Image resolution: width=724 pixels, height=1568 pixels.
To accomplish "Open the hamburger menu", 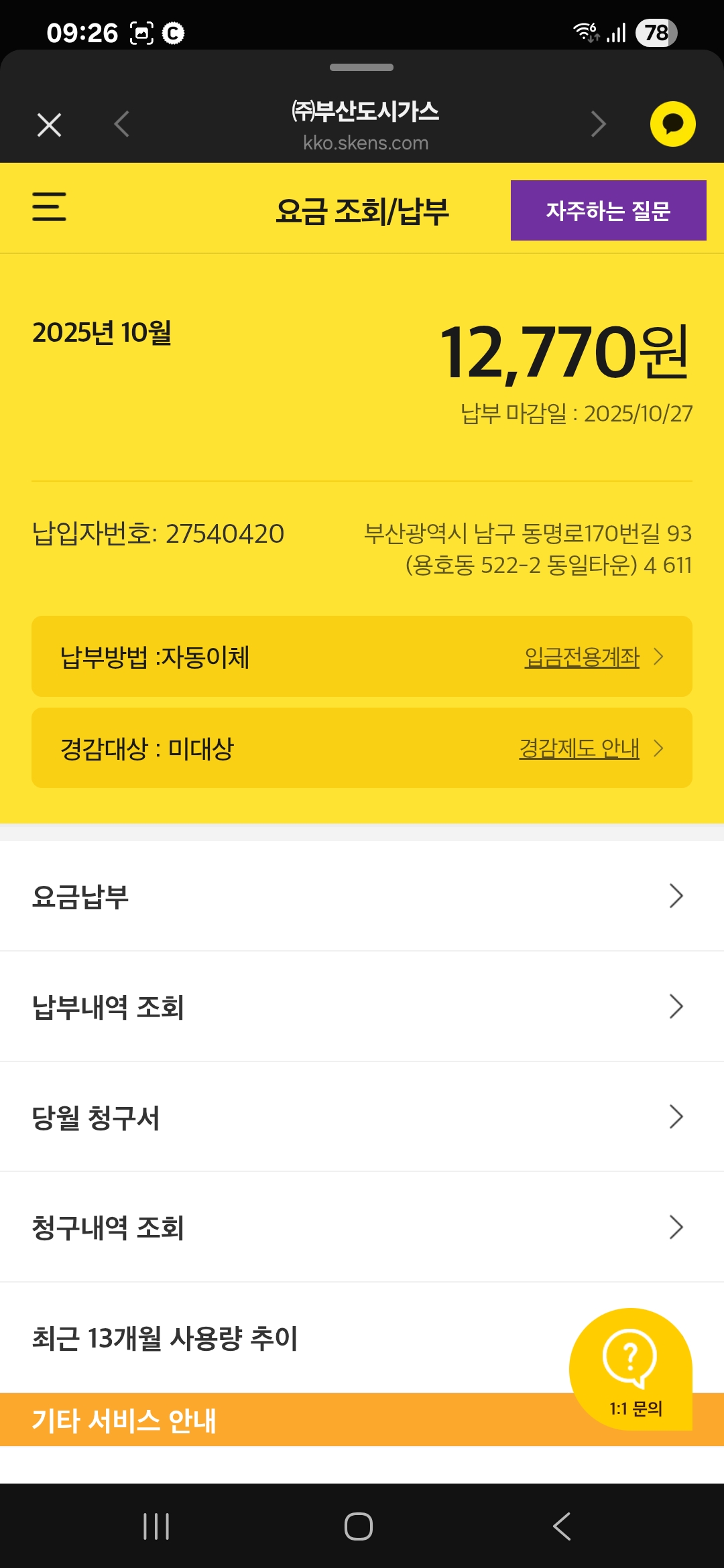I will (49, 206).
